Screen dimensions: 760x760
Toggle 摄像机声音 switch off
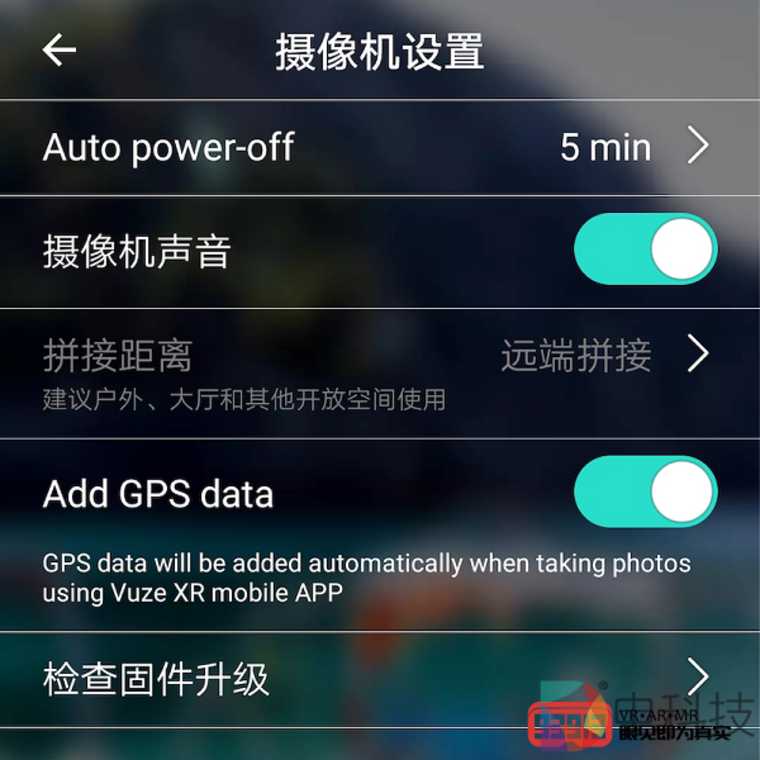click(x=645, y=249)
